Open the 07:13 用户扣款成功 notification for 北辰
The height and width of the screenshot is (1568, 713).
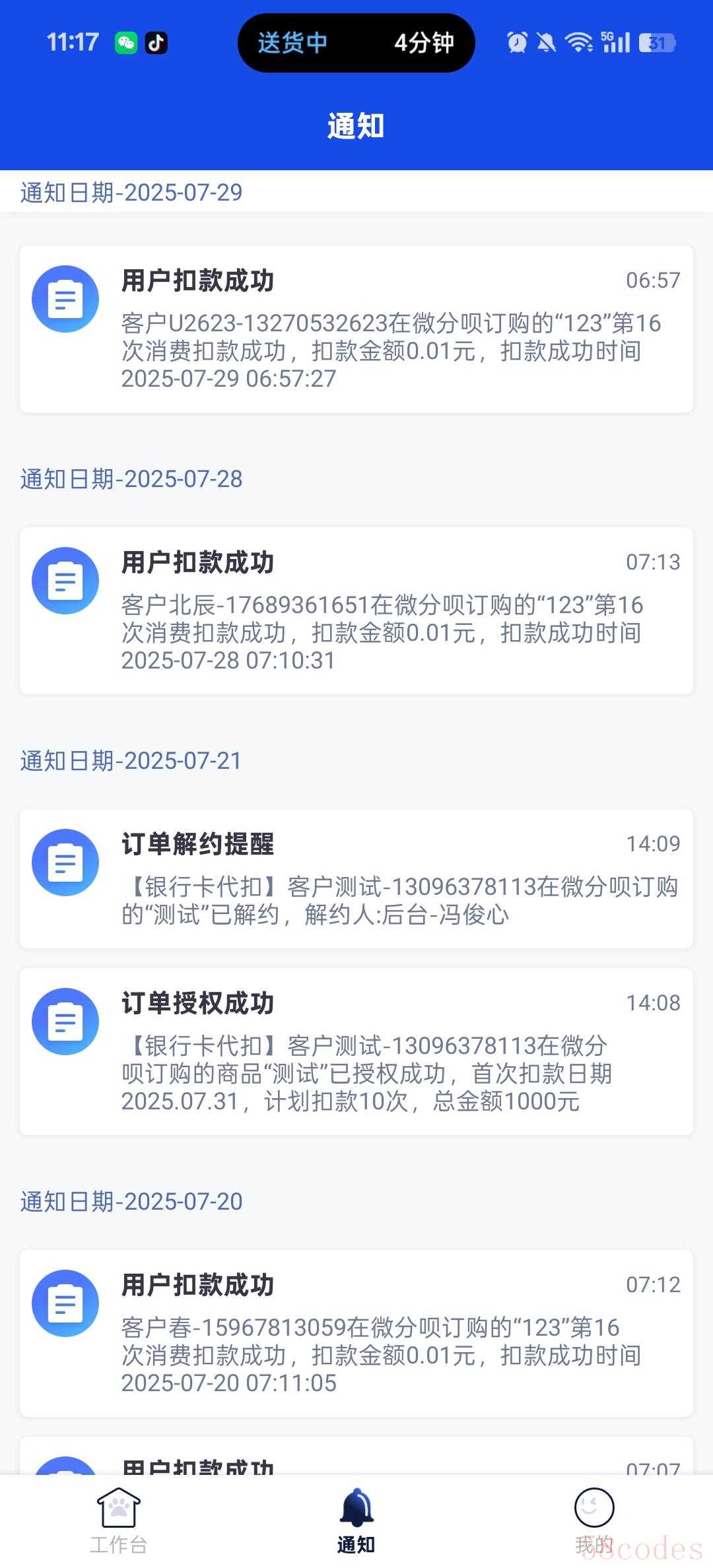356,610
